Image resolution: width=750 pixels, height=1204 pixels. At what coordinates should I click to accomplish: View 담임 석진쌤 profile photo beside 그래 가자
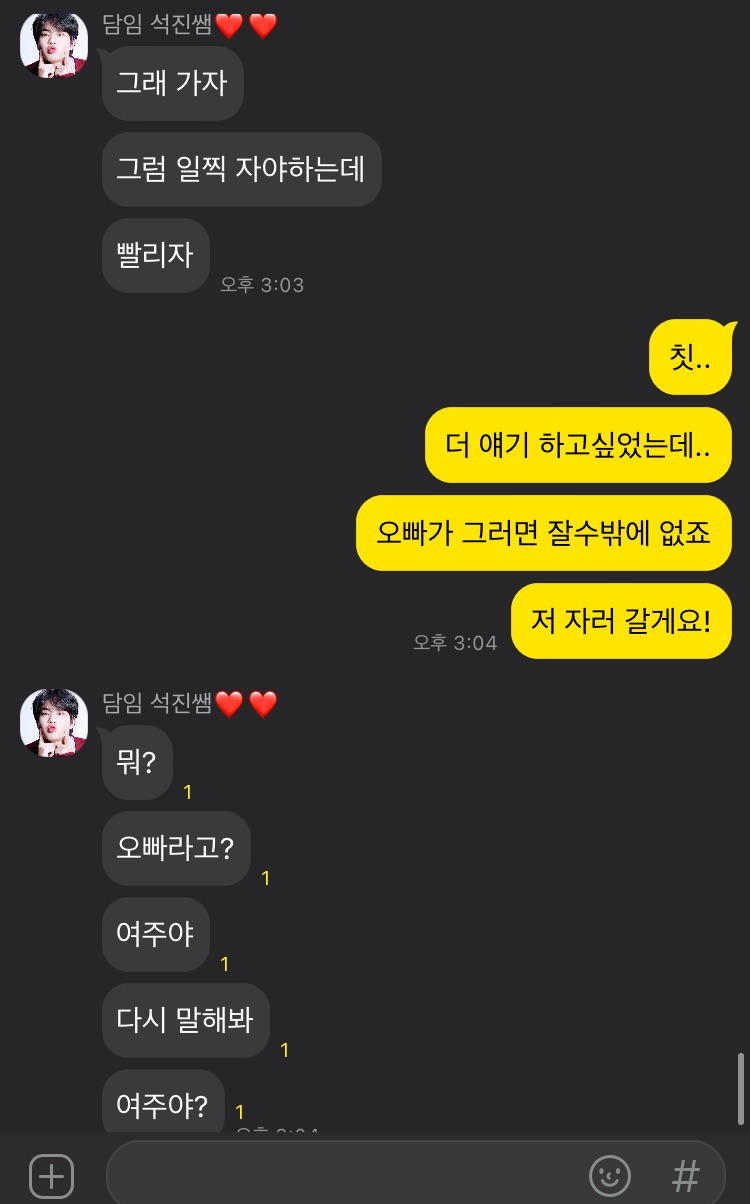tap(54, 46)
